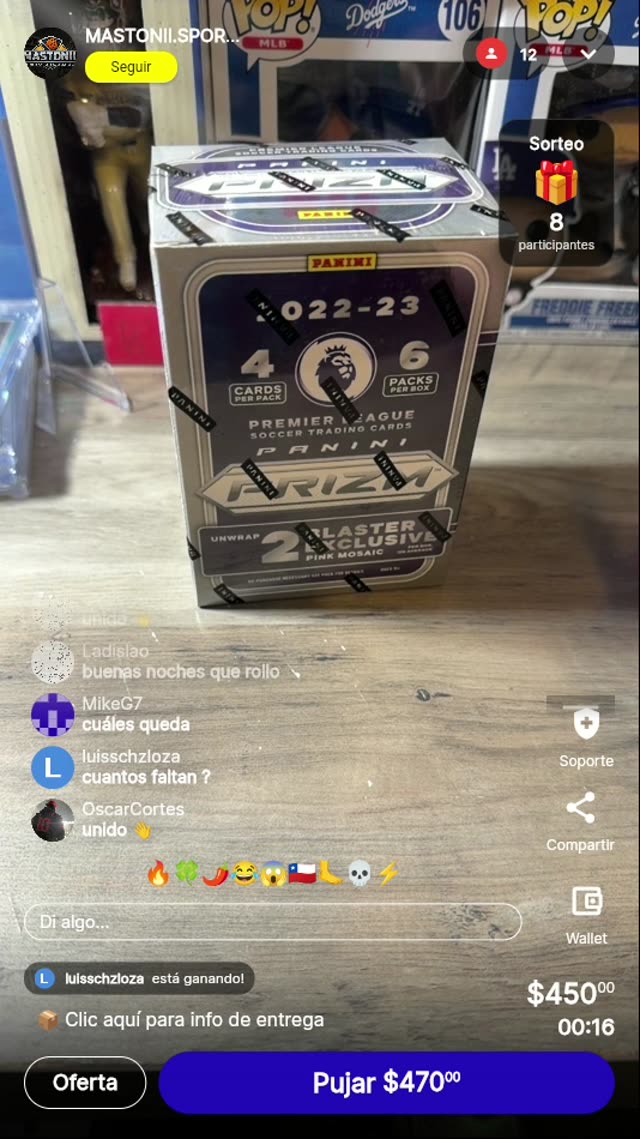Image resolution: width=640 pixels, height=1139 pixels.
Task: Open the Sorteo giveaway box
Action: pyautogui.click(x=556, y=194)
